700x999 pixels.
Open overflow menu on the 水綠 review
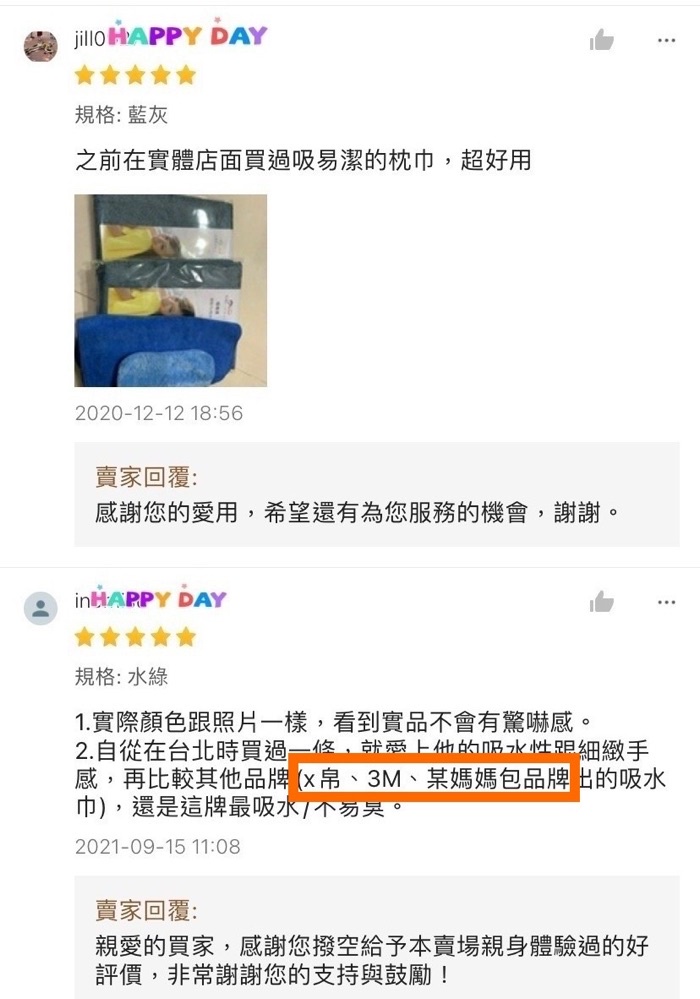[666, 603]
